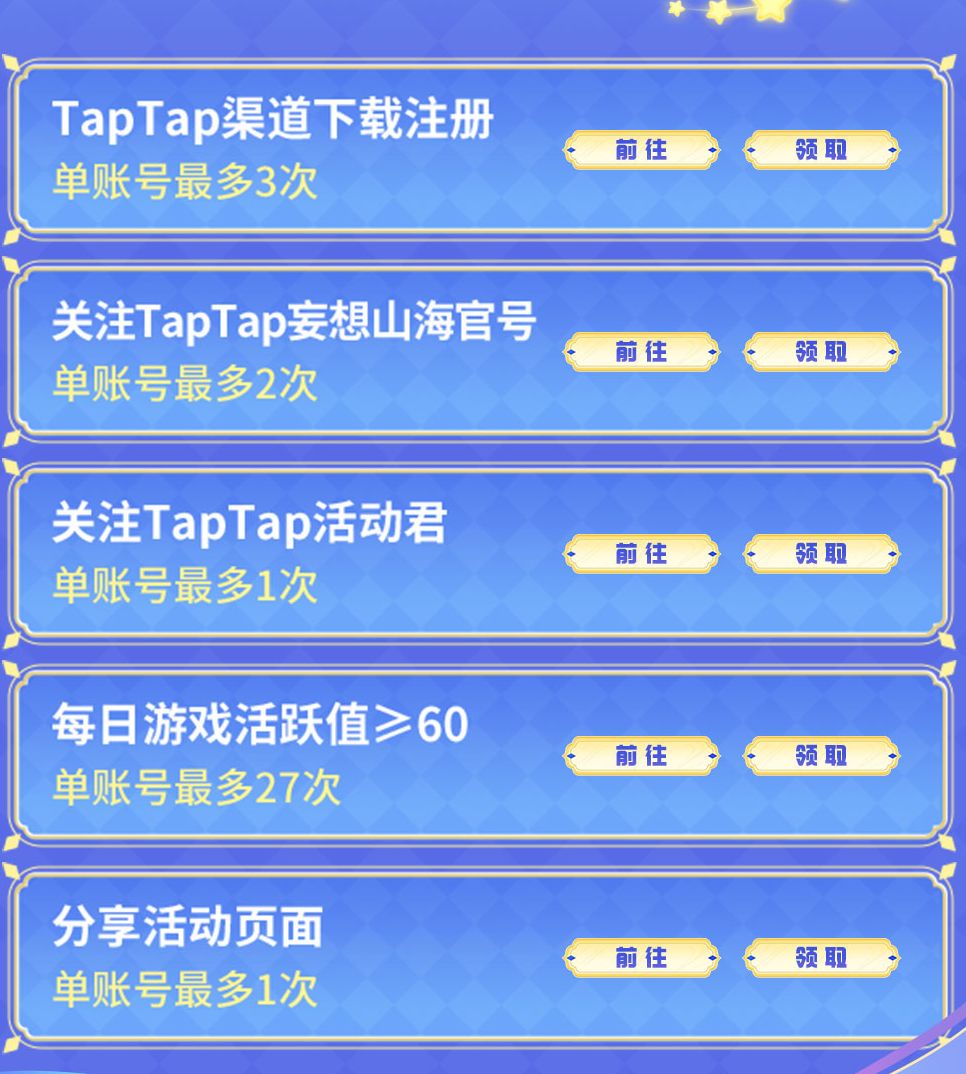This screenshot has width=966, height=1074.
Task: Click 前往 on 关注TapTap妄想山海官号 task
Action: [x=641, y=352]
